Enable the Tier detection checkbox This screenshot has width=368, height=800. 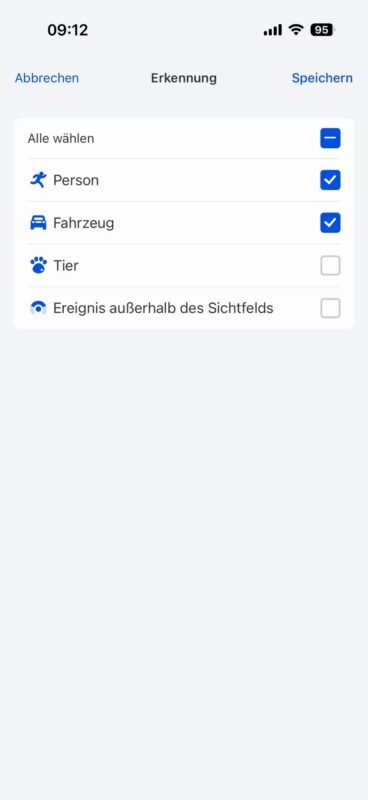[330, 265]
